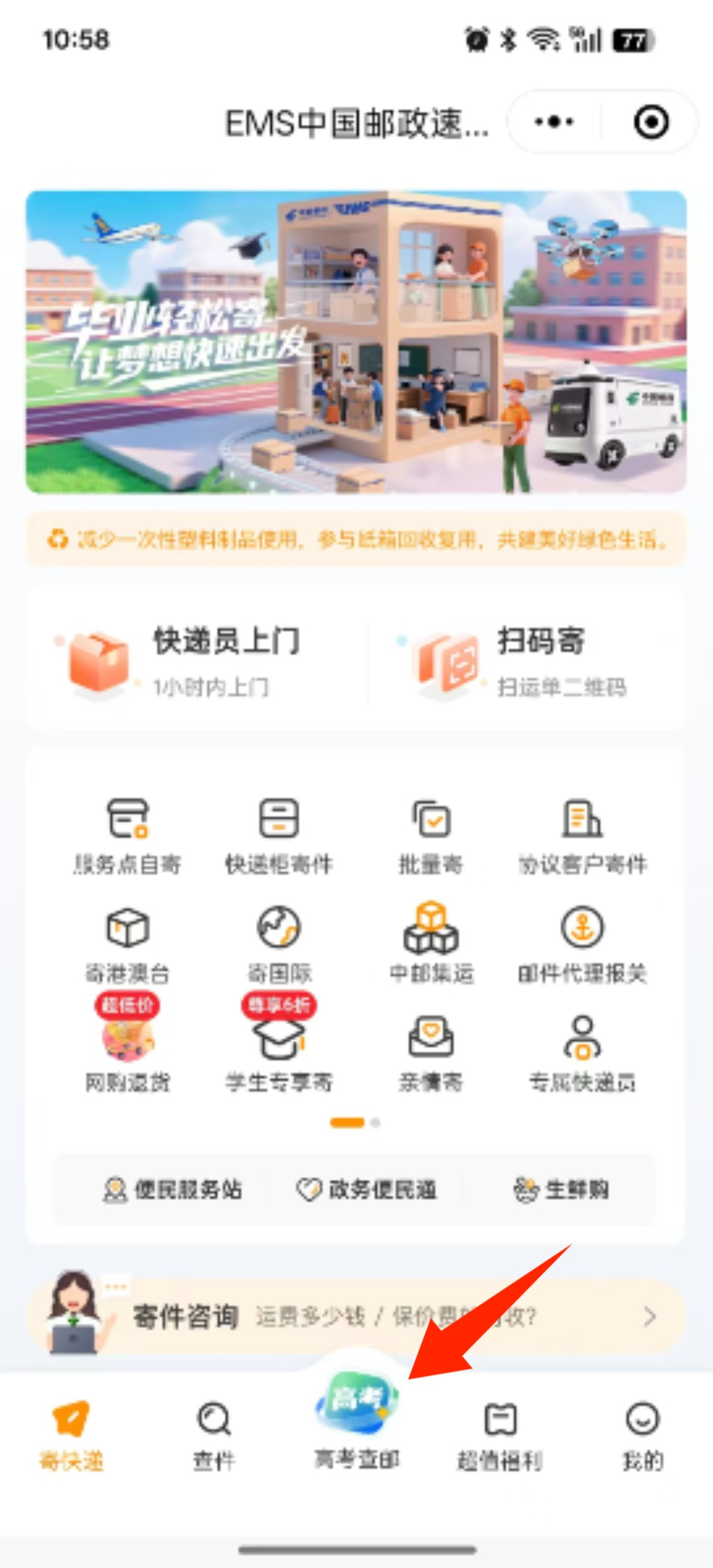Screen dimensions: 713x1568
Task: Close the mini program via circle icon
Action: tap(651, 122)
